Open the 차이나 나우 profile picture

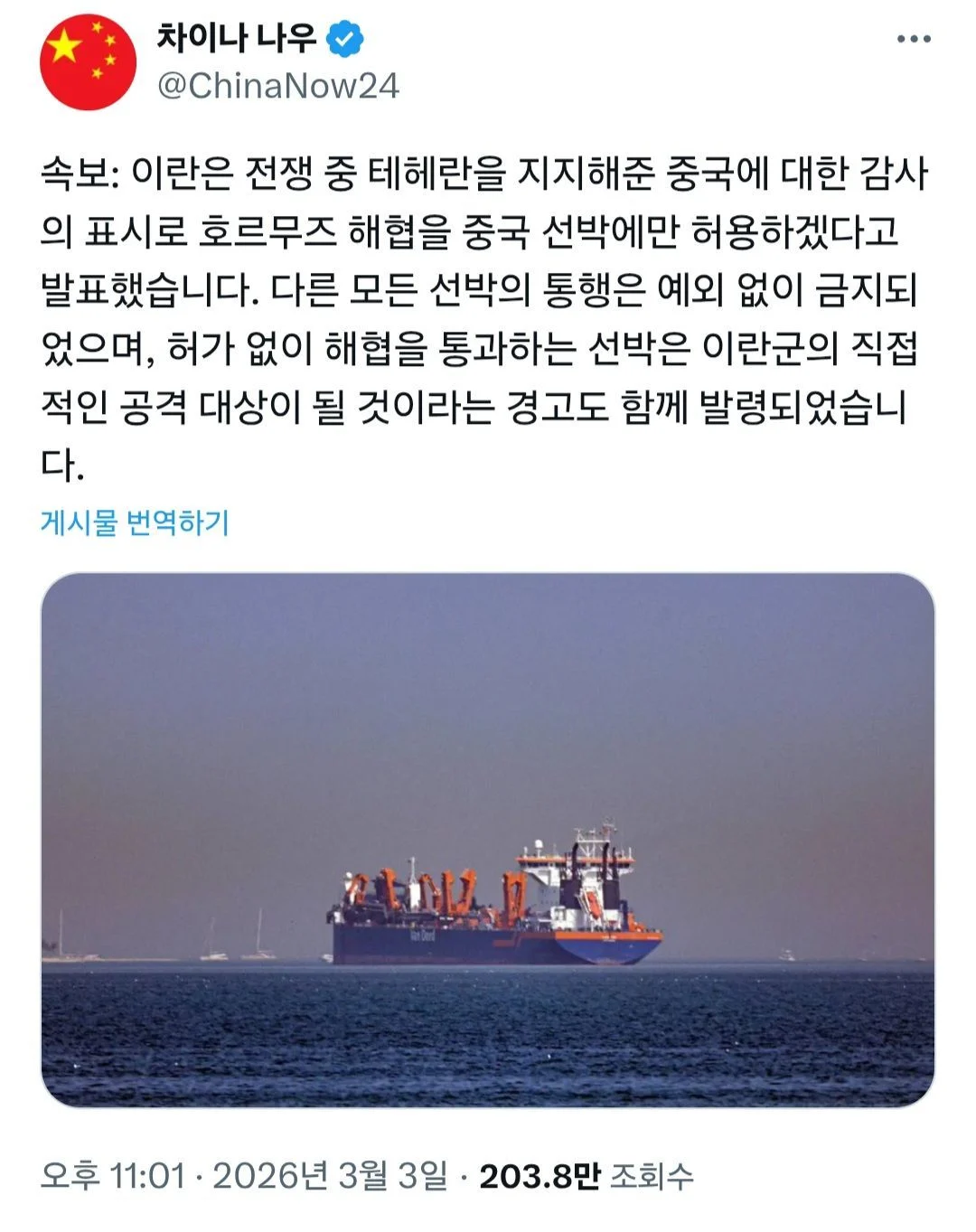point(88,62)
